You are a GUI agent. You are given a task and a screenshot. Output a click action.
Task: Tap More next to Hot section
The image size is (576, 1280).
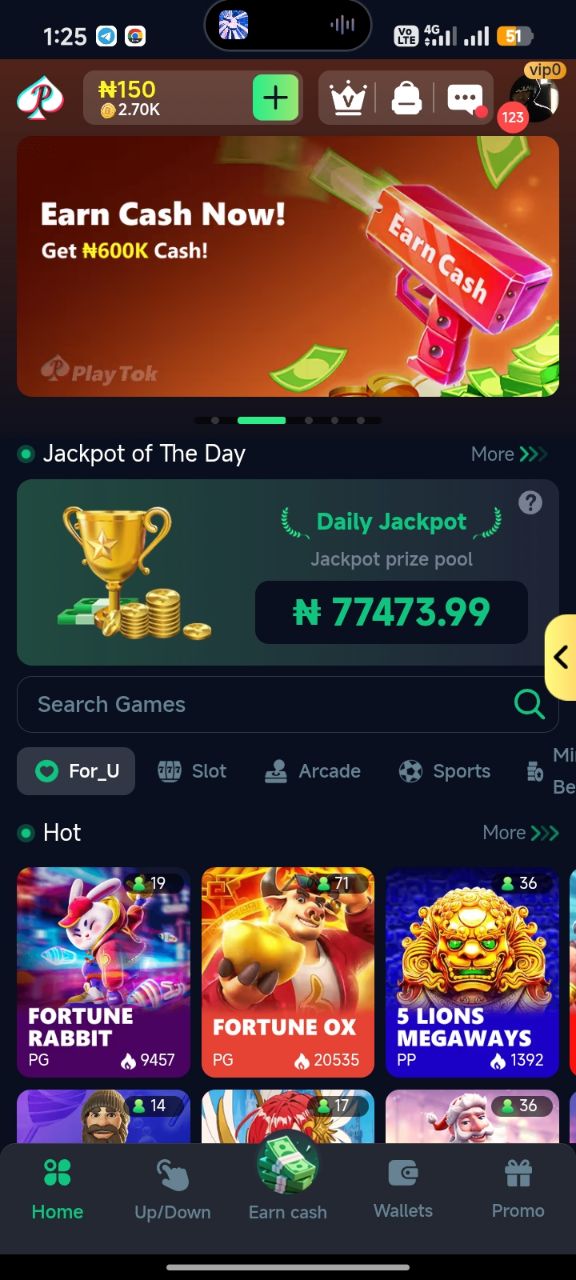point(520,833)
